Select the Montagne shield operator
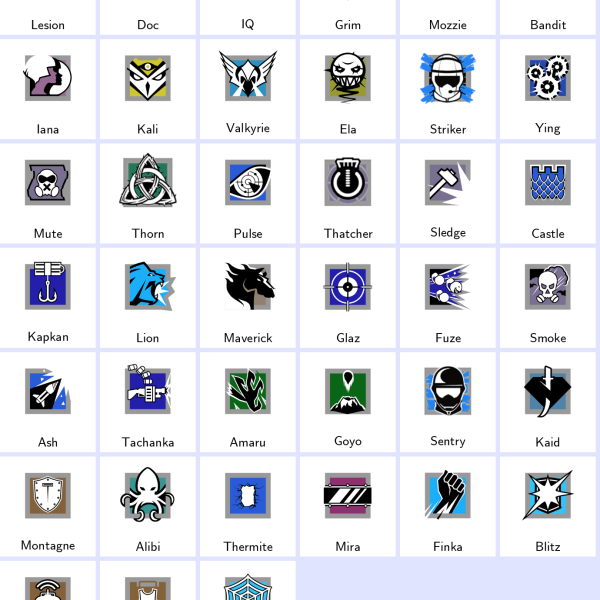 47,505
